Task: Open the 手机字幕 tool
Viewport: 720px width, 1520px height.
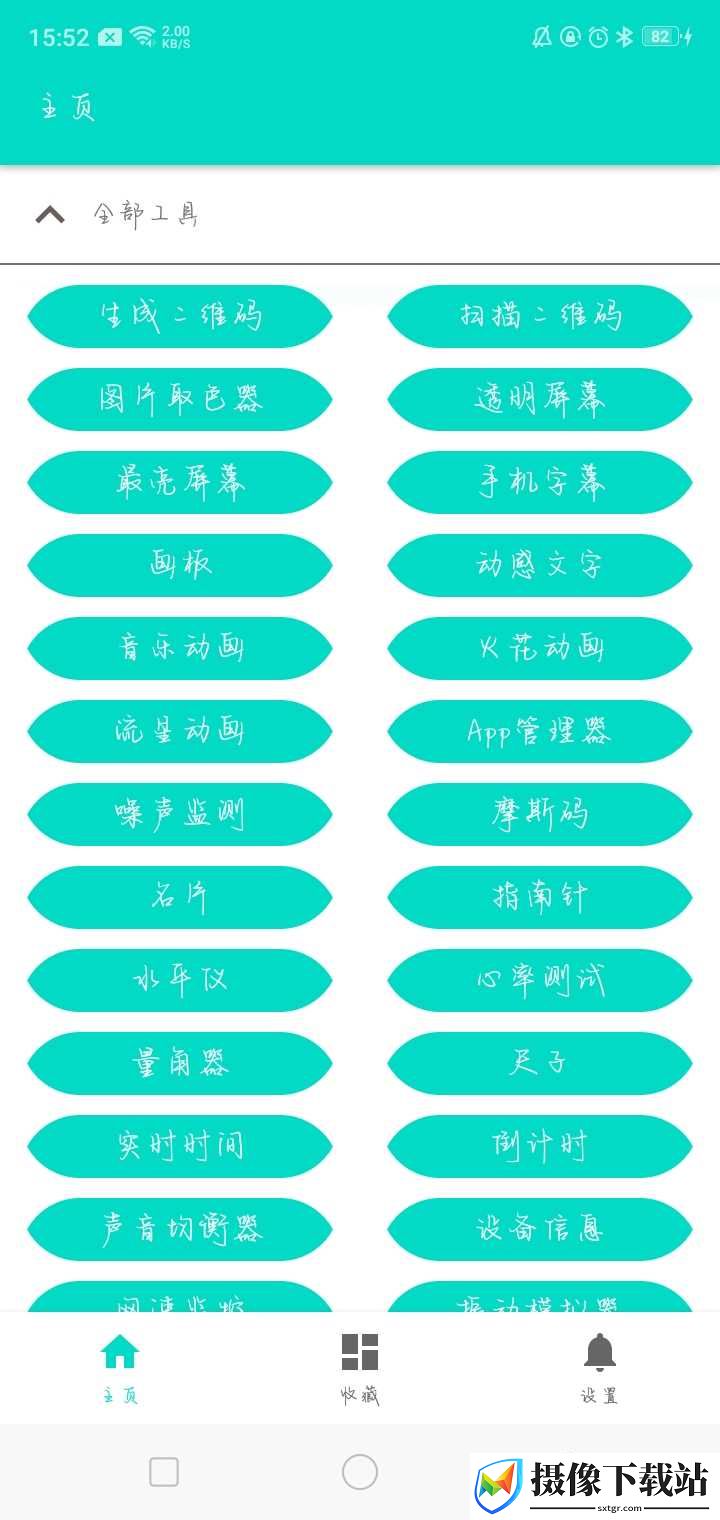Action: (540, 482)
